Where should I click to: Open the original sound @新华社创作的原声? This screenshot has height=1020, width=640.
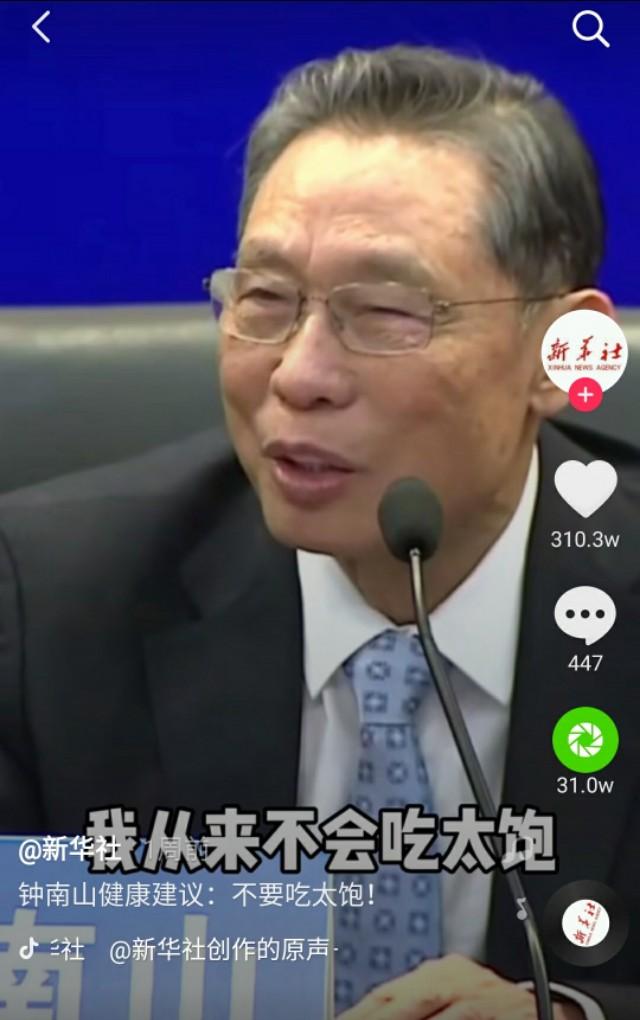point(222,949)
